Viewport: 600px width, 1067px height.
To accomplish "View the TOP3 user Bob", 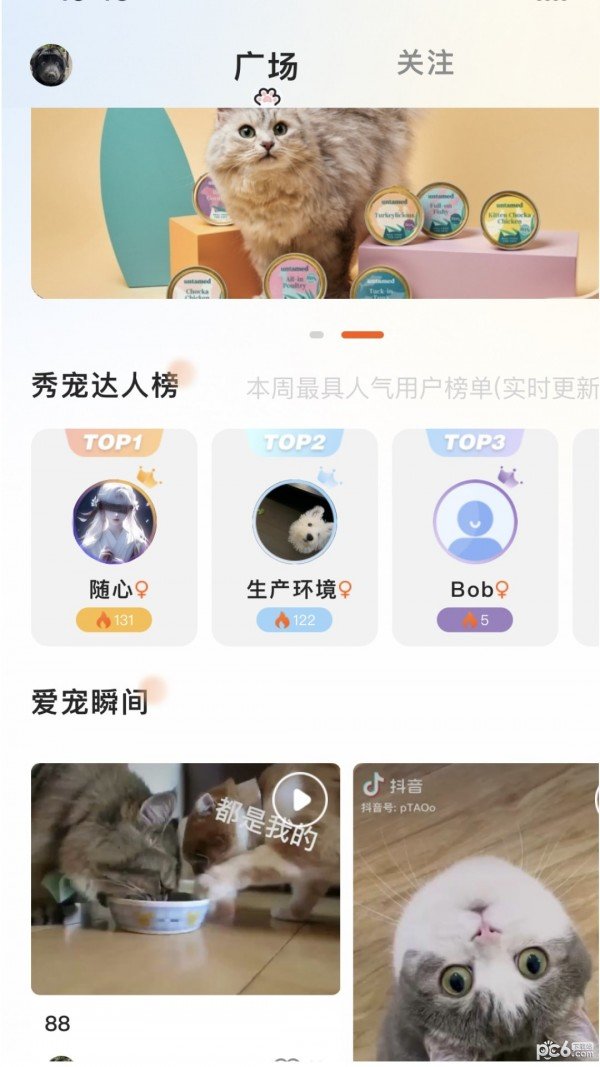I will [x=475, y=537].
